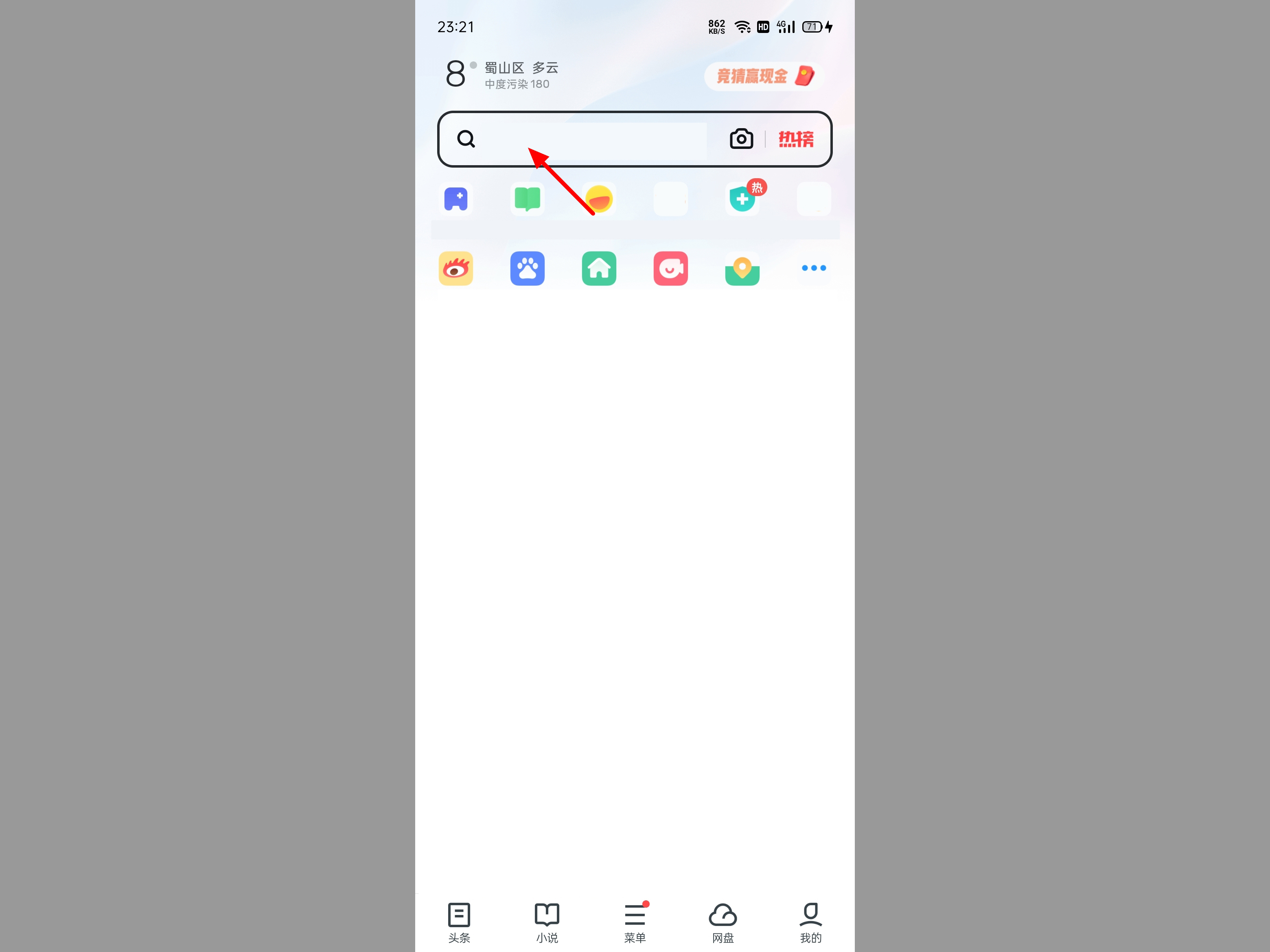The width and height of the screenshot is (1270, 952).
Task: Open the camera image search
Action: [x=741, y=140]
